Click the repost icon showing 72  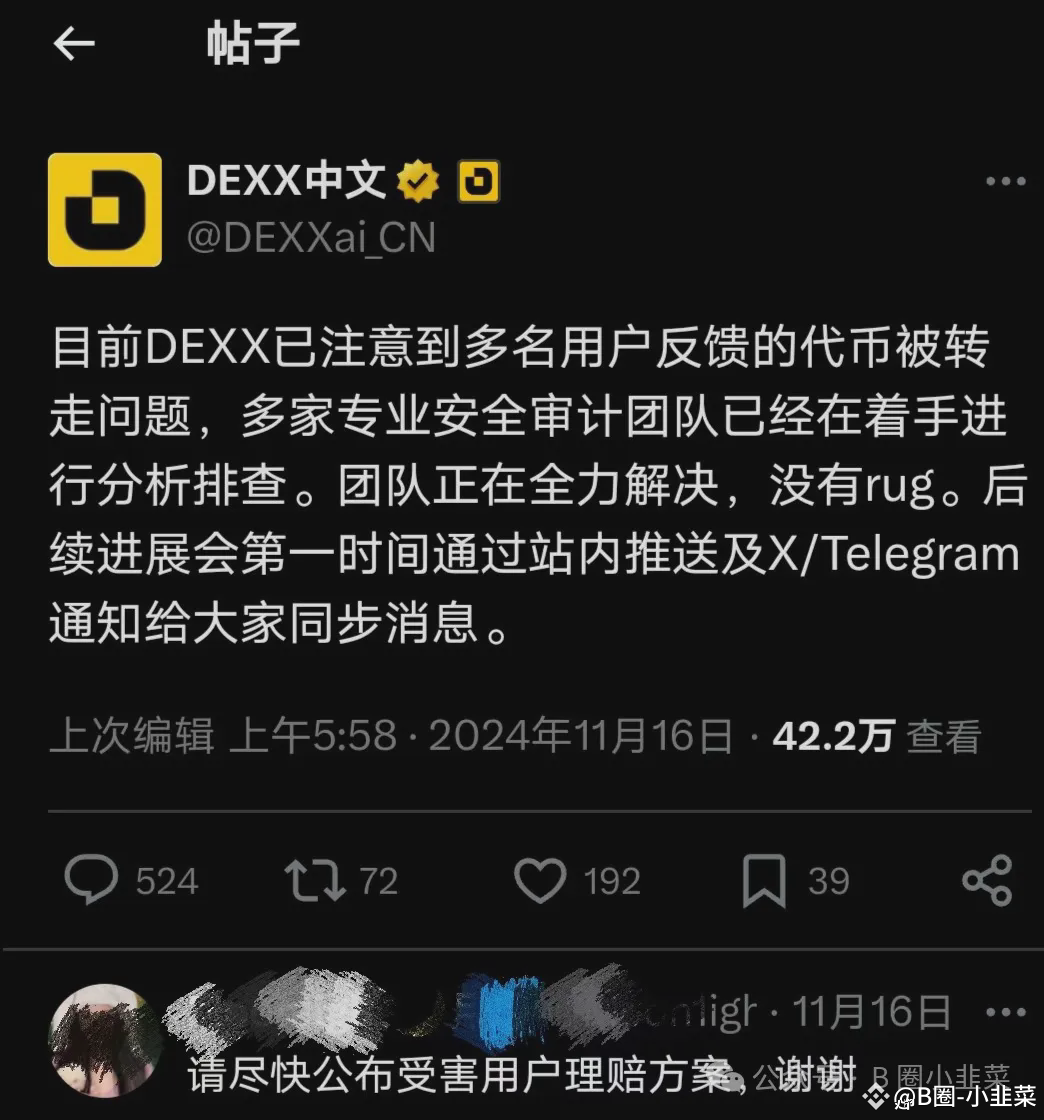[x=314, y=880]
